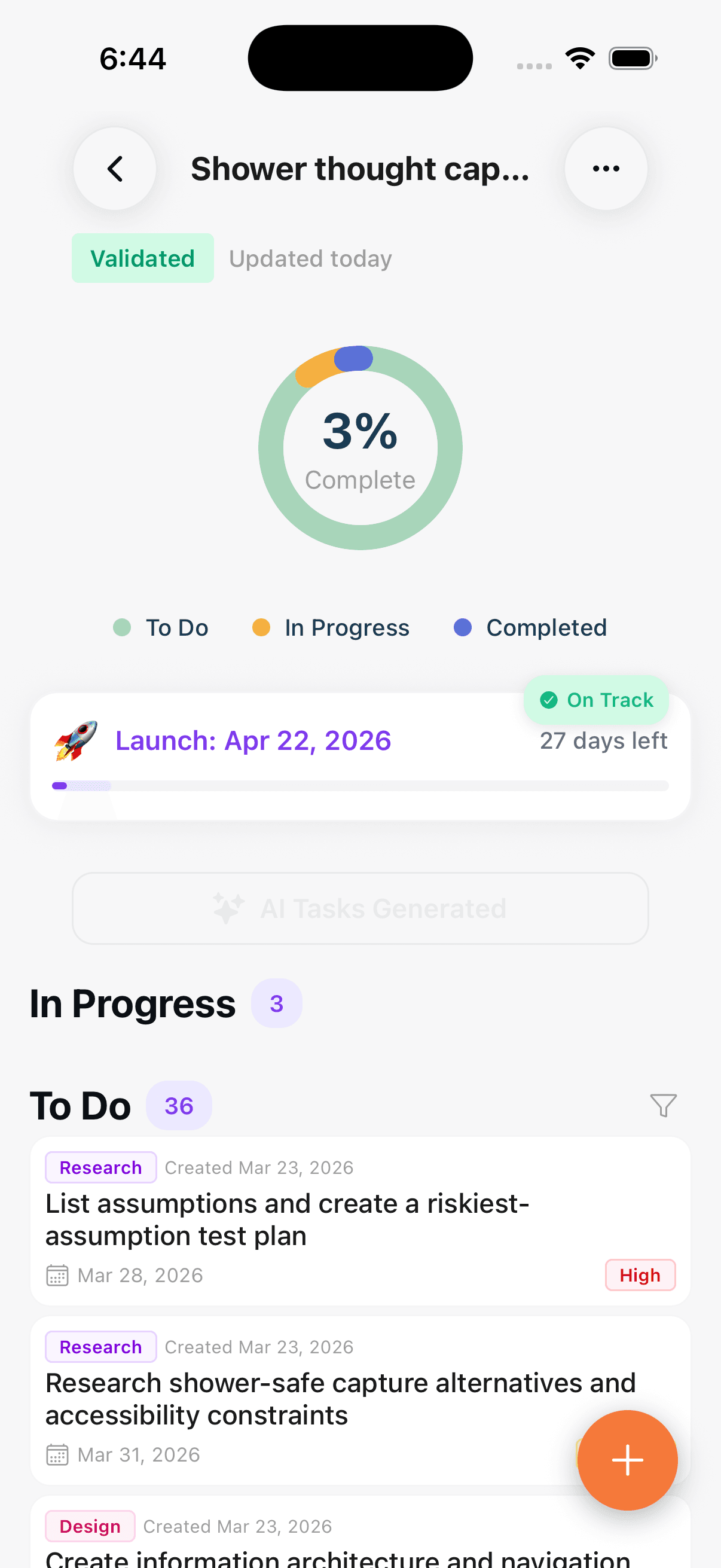Open the To Do filter funnel
Screen dimensions: 721x1568
click(x=663, y=1105)
